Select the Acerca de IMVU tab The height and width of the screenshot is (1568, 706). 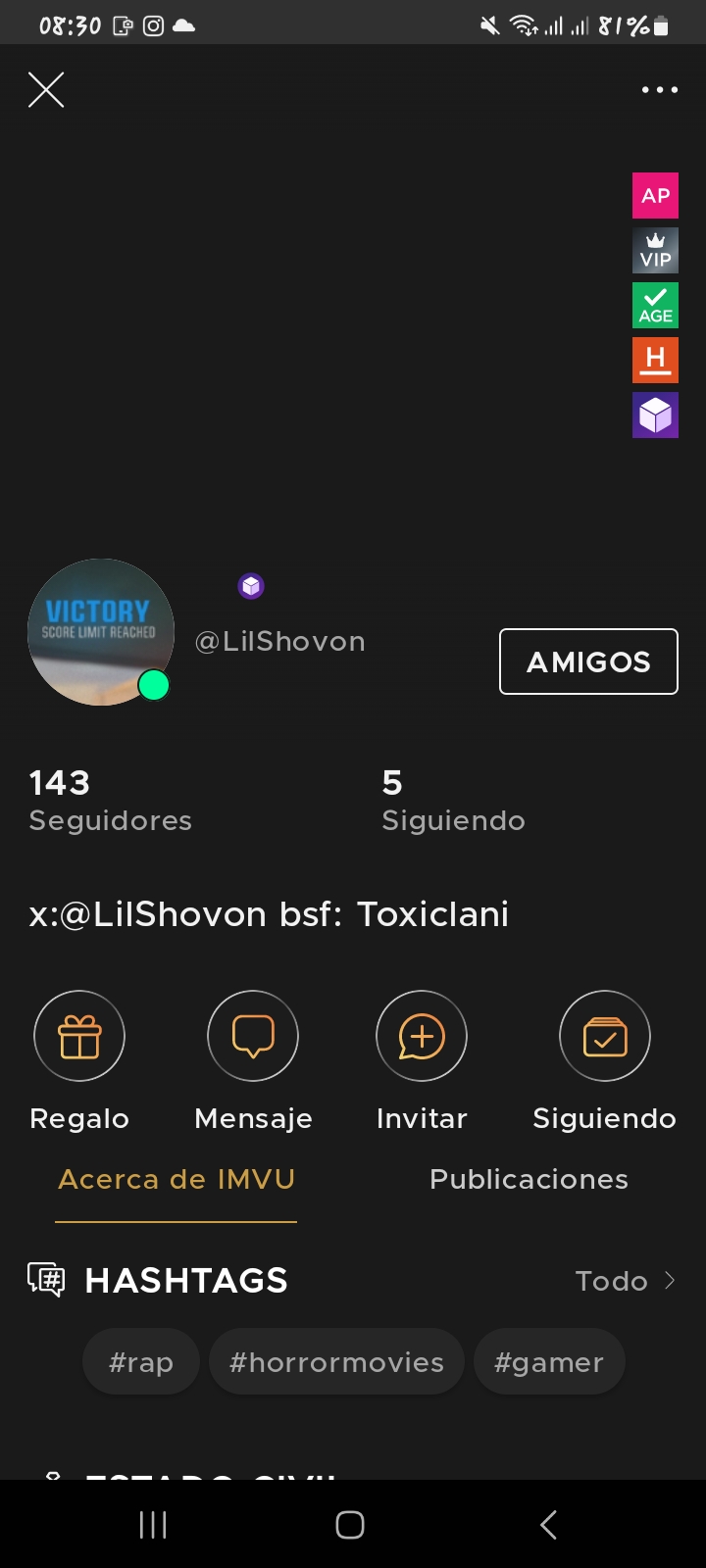click(x=176, y=1179)
